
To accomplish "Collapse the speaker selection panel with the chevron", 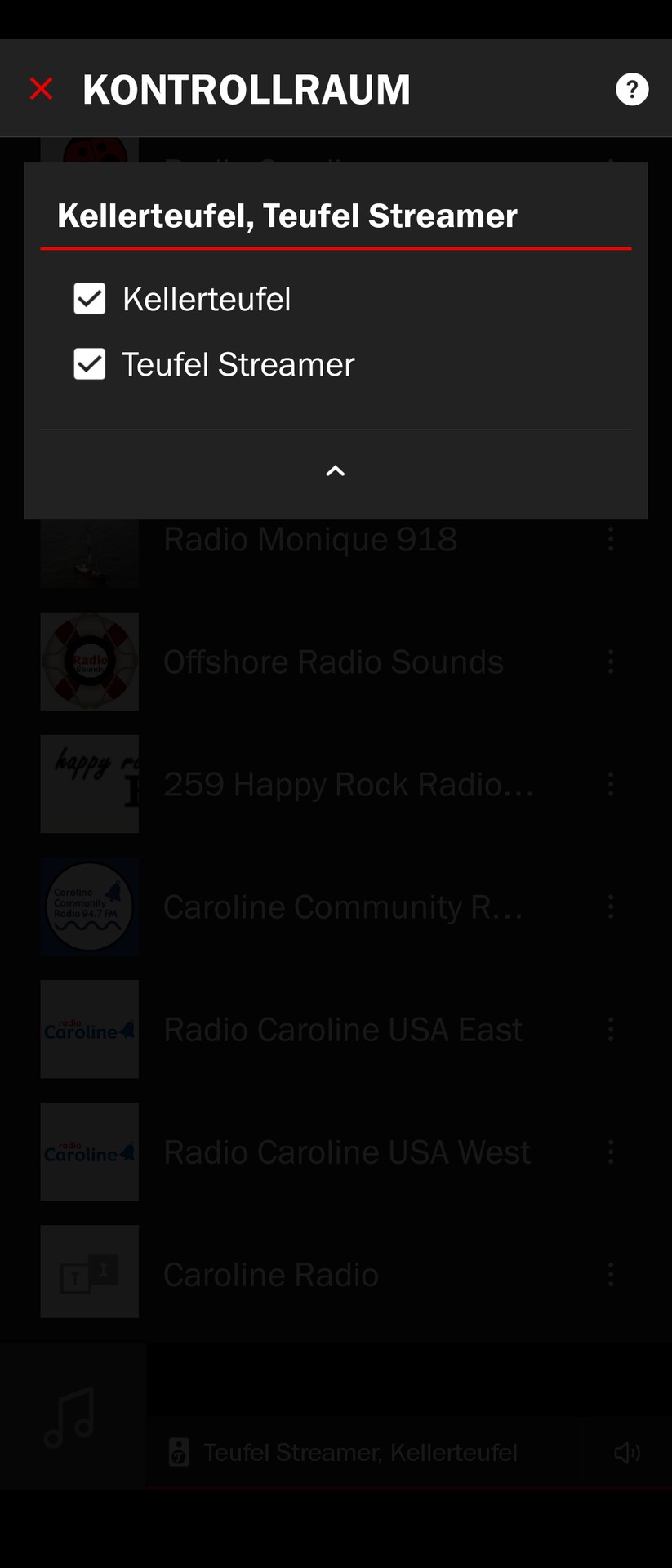I will [x=335, y=470].
